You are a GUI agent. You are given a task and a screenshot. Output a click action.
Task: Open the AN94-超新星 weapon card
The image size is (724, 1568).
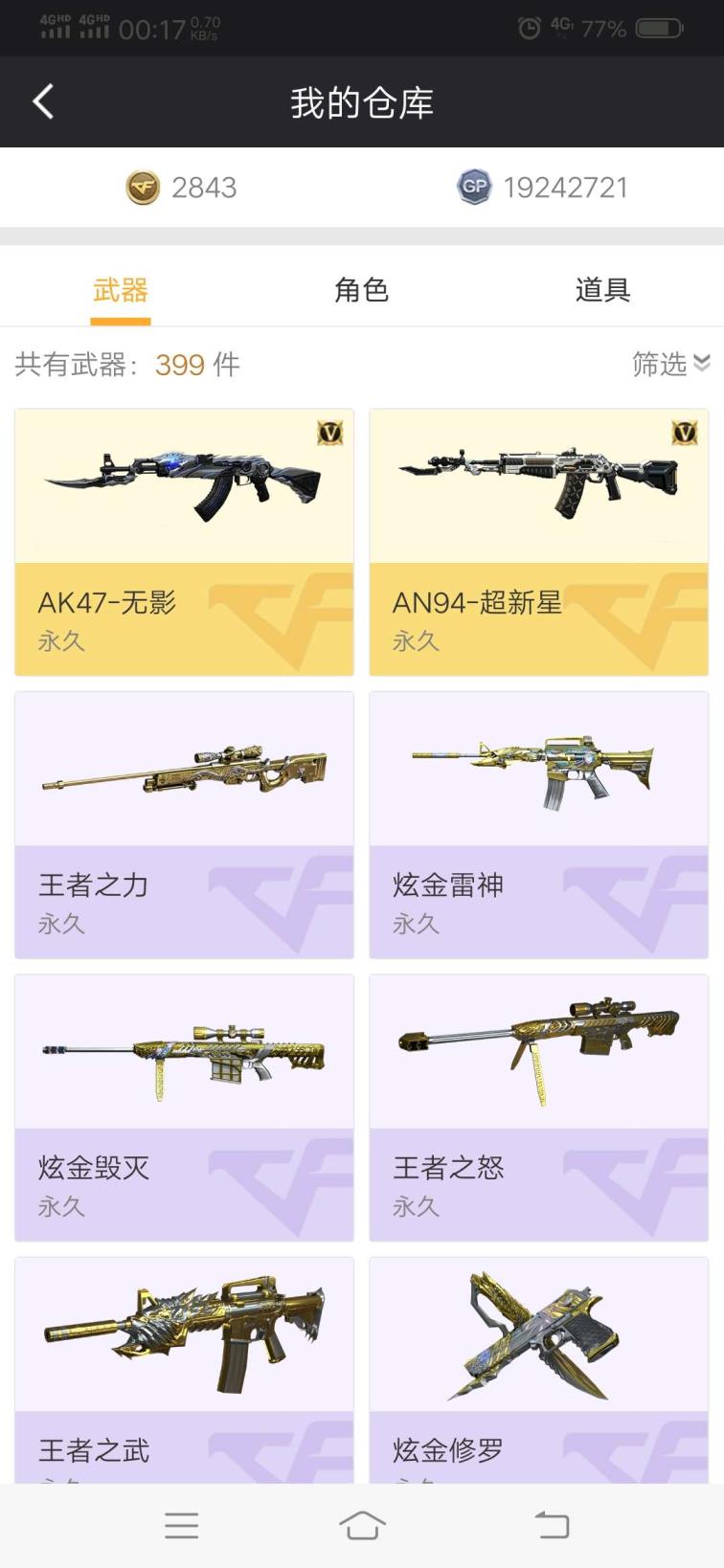538,542
